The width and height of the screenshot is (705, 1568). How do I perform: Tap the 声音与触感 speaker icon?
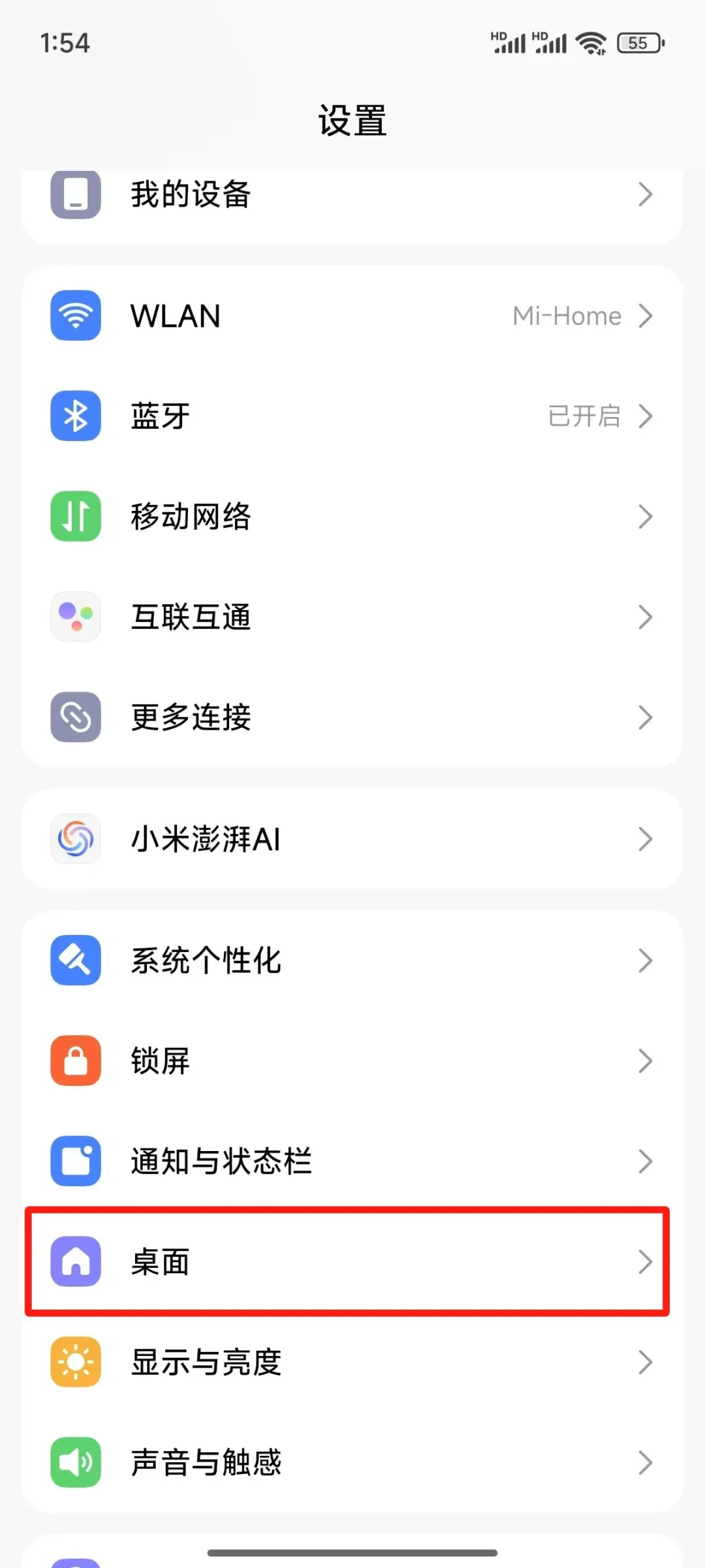pyautogui.click(x=75, y=1462)
